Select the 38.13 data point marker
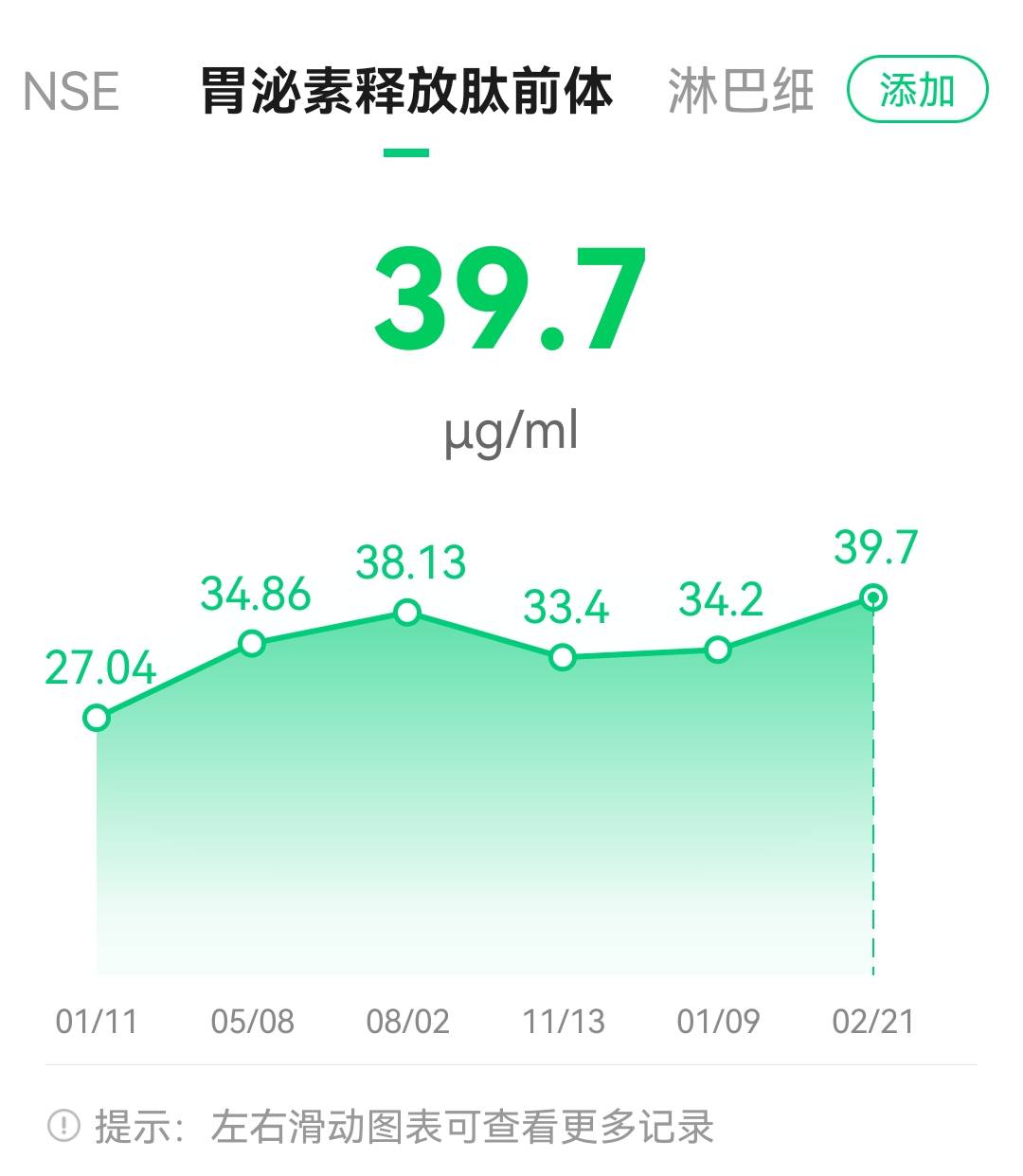 (x=406, y=613)
